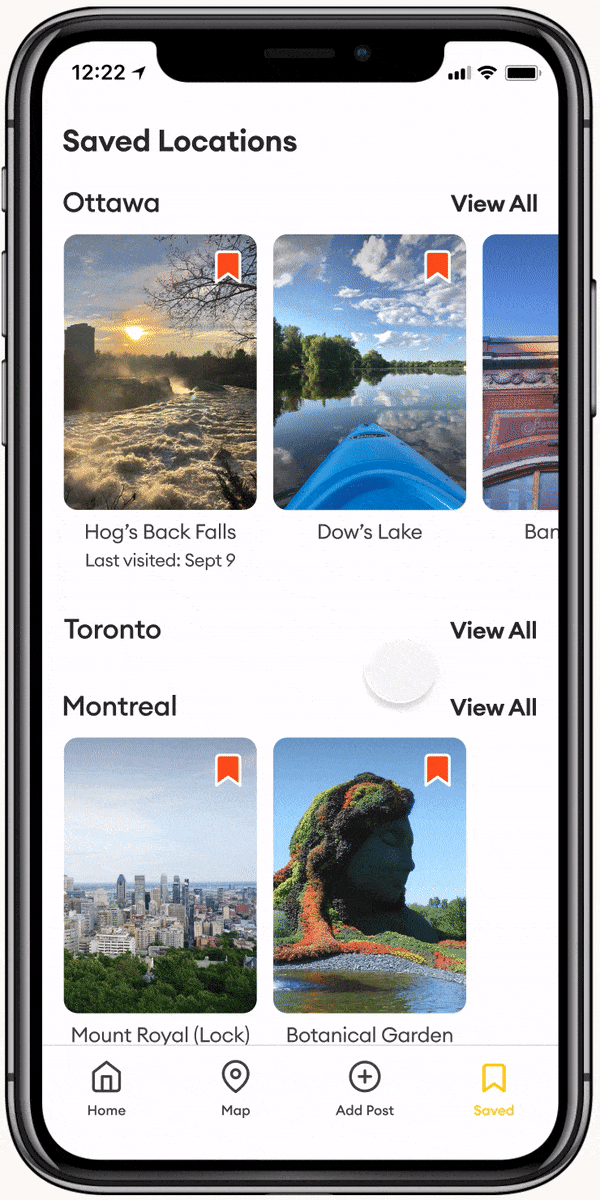Select the Saved tab

coord(494,1089)
